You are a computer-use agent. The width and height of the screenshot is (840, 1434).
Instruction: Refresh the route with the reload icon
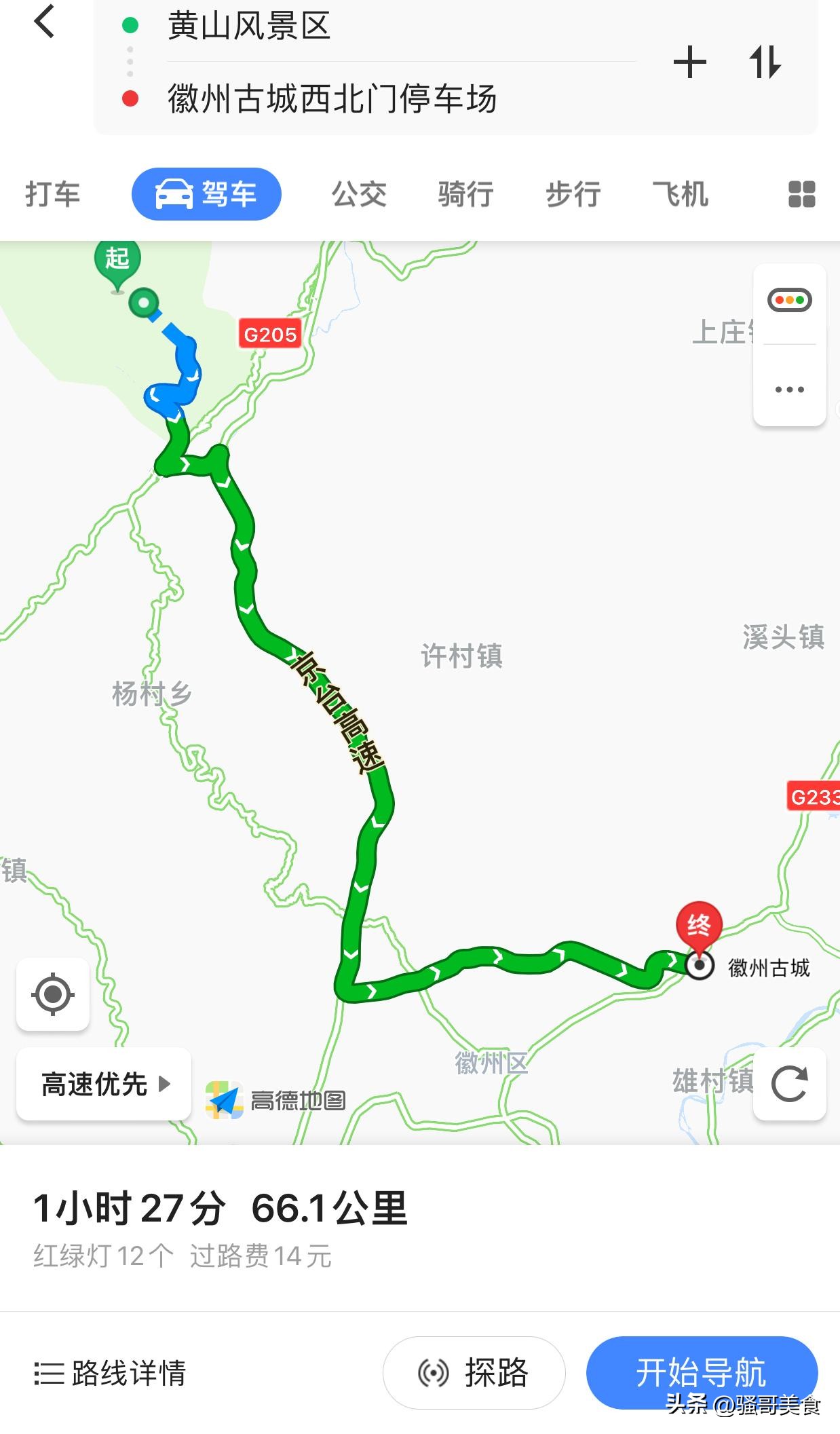(x=789, y=1084)
